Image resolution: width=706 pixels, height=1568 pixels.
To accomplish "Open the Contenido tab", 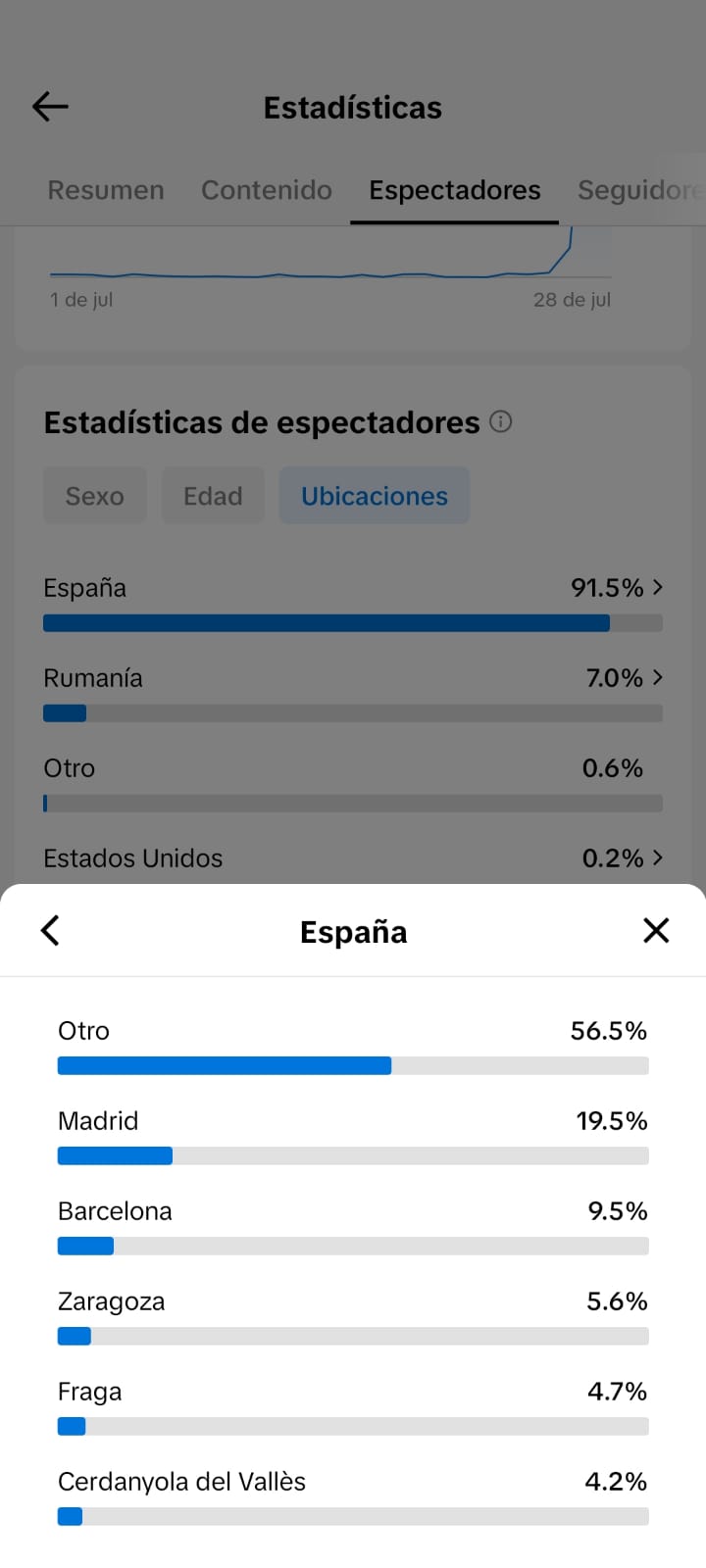I will 267,190.
